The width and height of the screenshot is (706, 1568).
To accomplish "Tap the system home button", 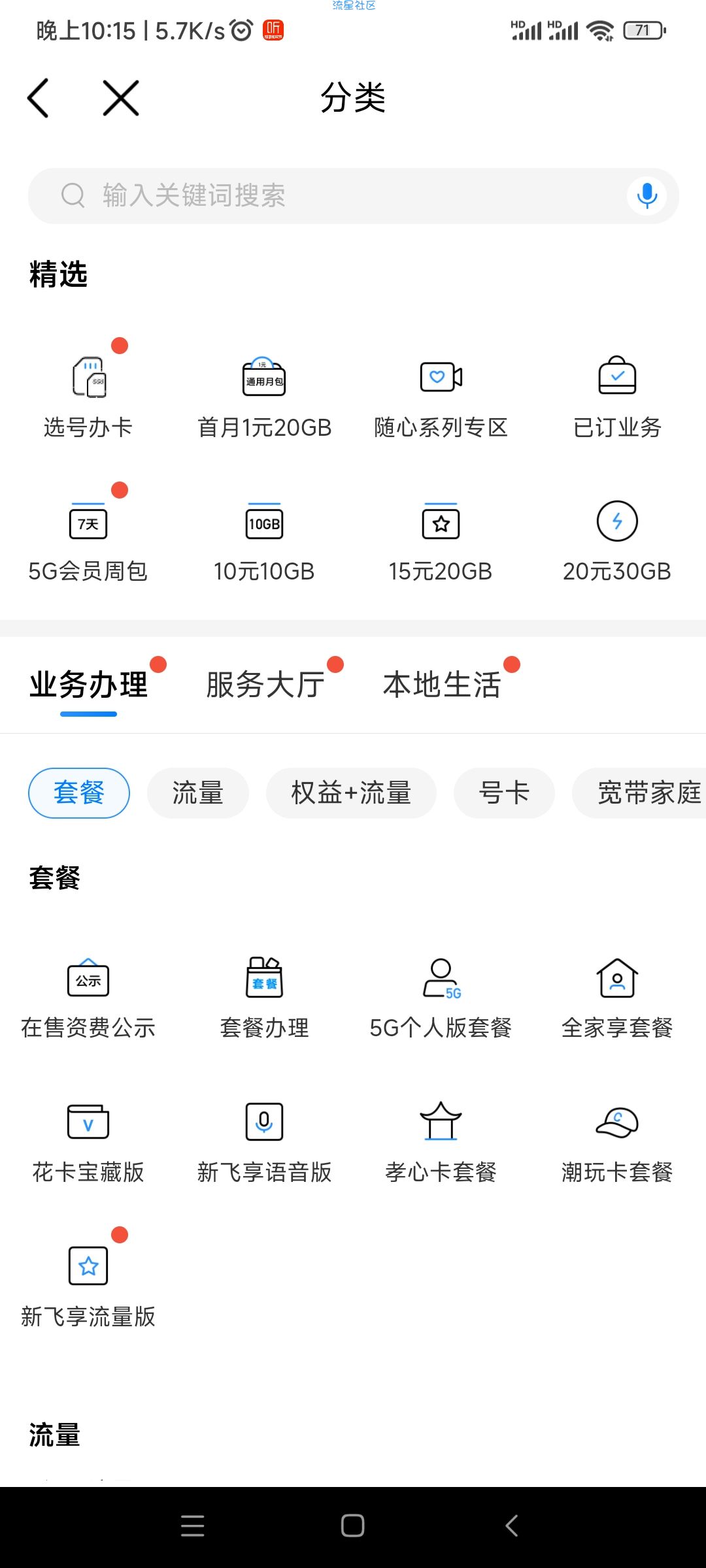I will tap(353, 1526).
